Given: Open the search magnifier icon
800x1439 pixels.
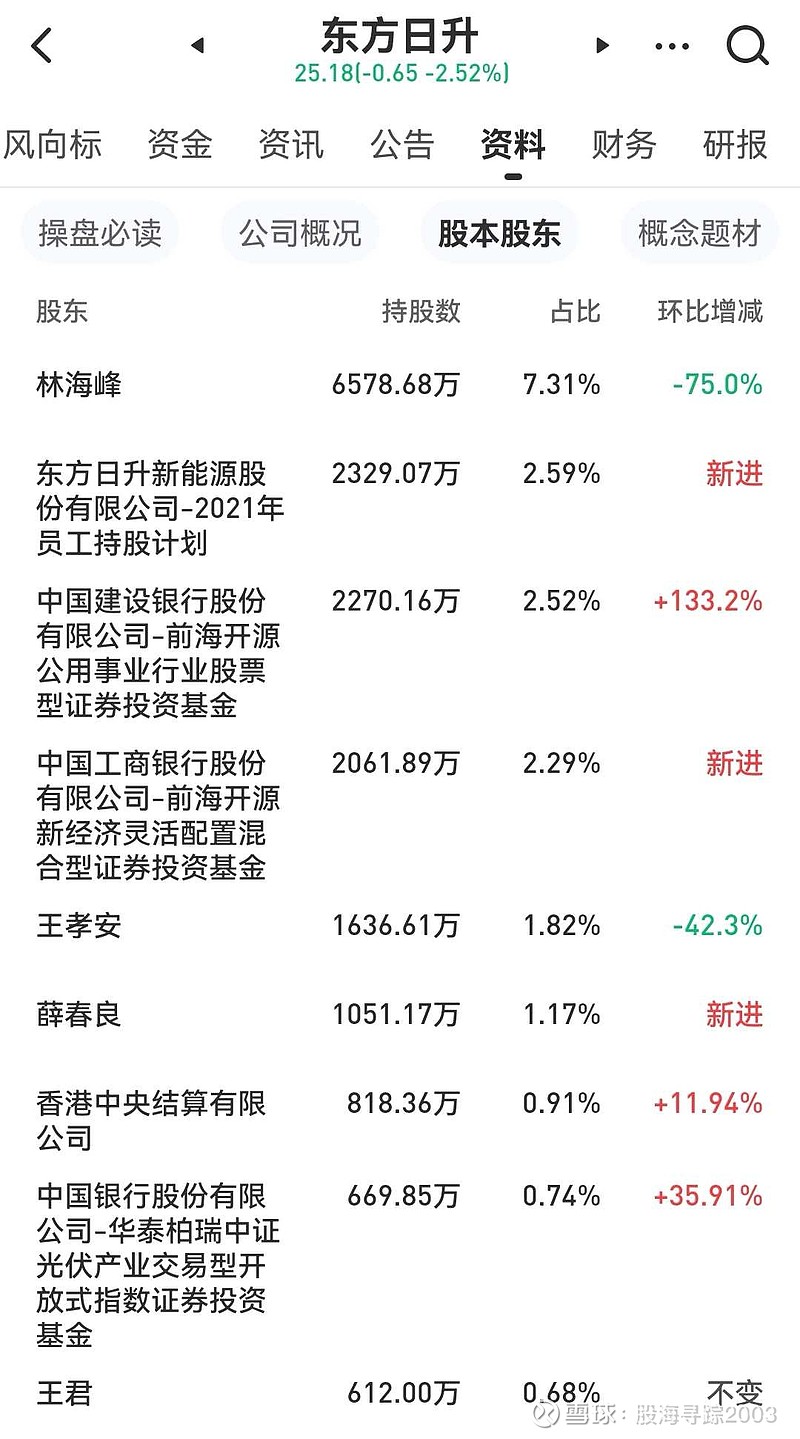Looking at the screenshot, I should point(747,44).
